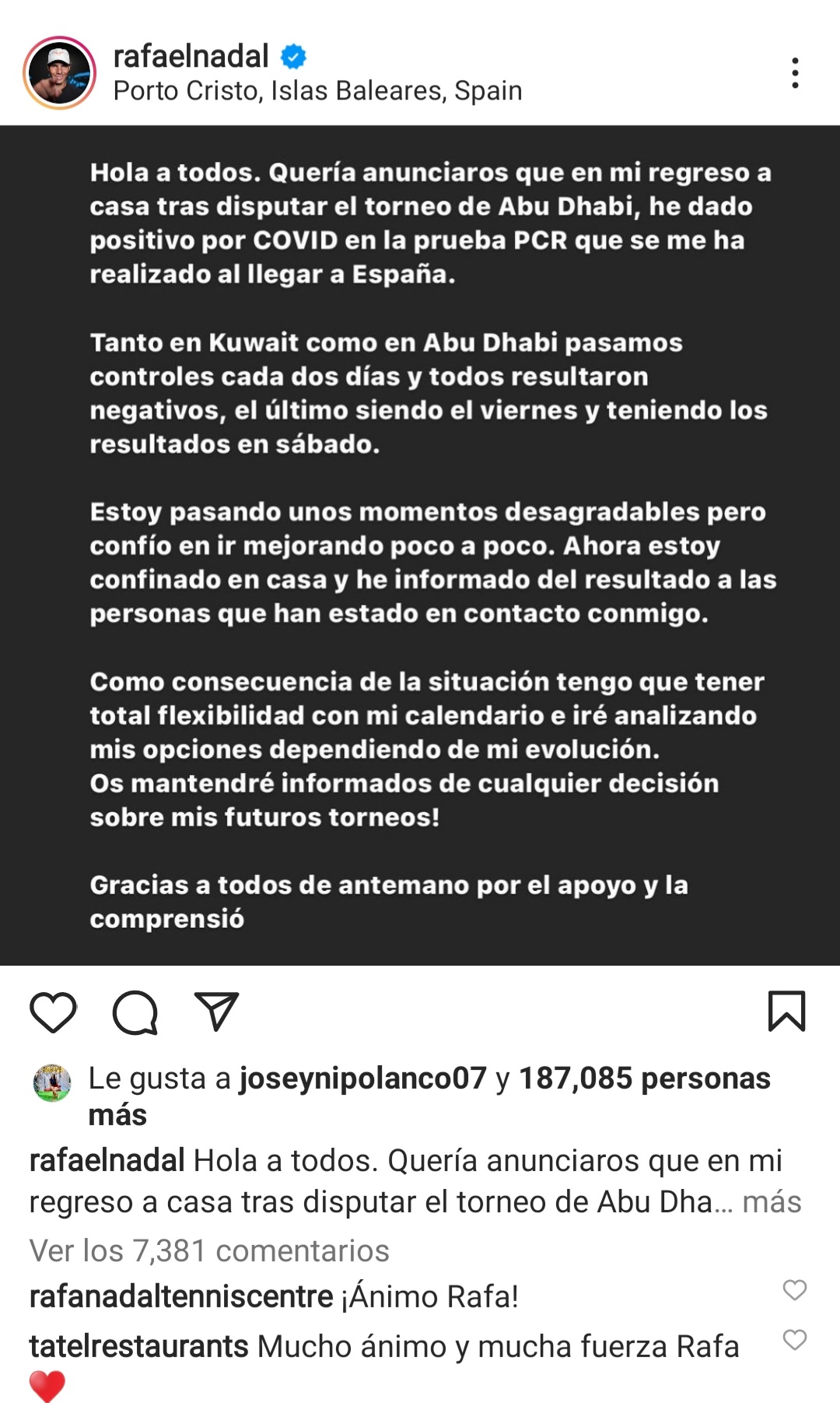Open joseynipolanco07's profile from likes
840x1403 pixels.
click(x=362, y=1079)
